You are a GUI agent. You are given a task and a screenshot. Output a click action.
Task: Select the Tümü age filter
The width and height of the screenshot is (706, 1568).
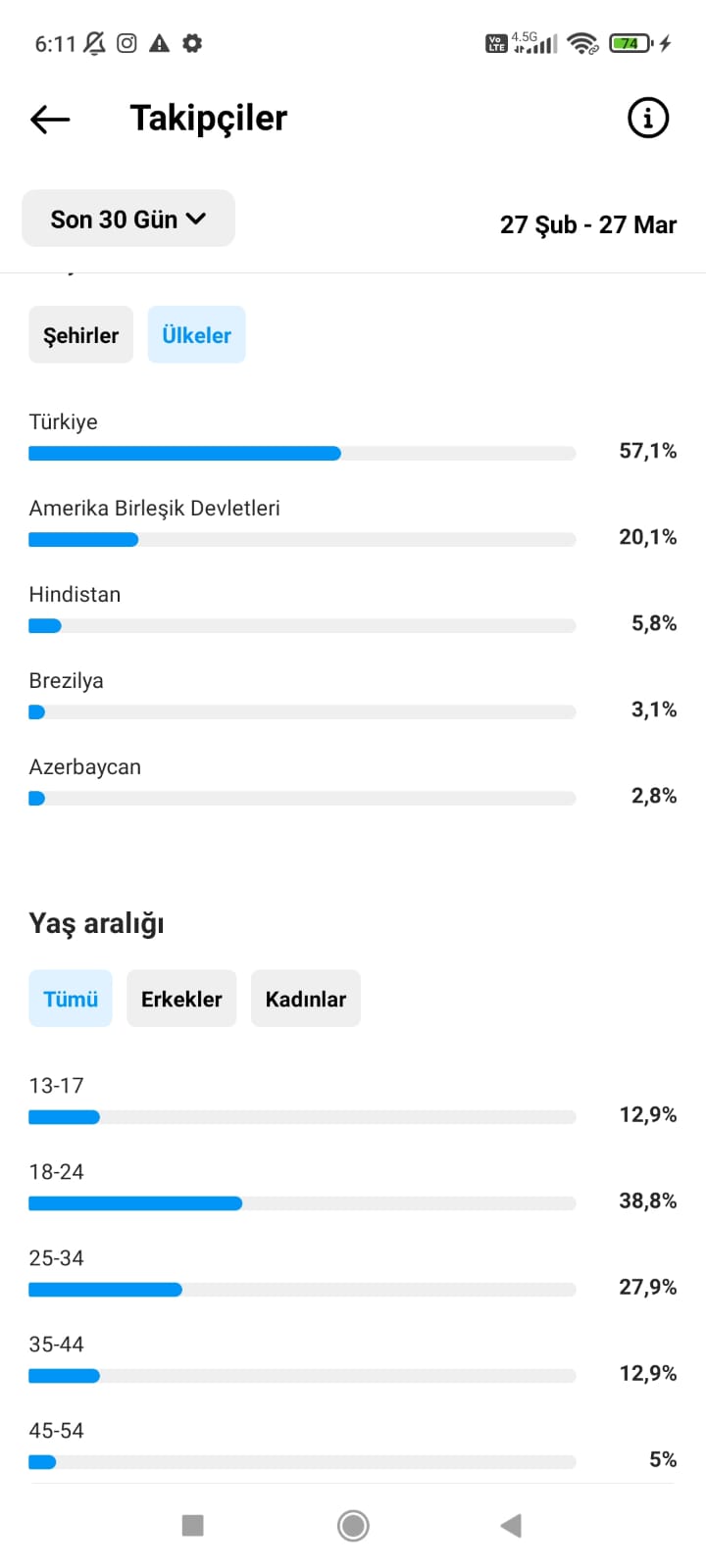[71, 999]
